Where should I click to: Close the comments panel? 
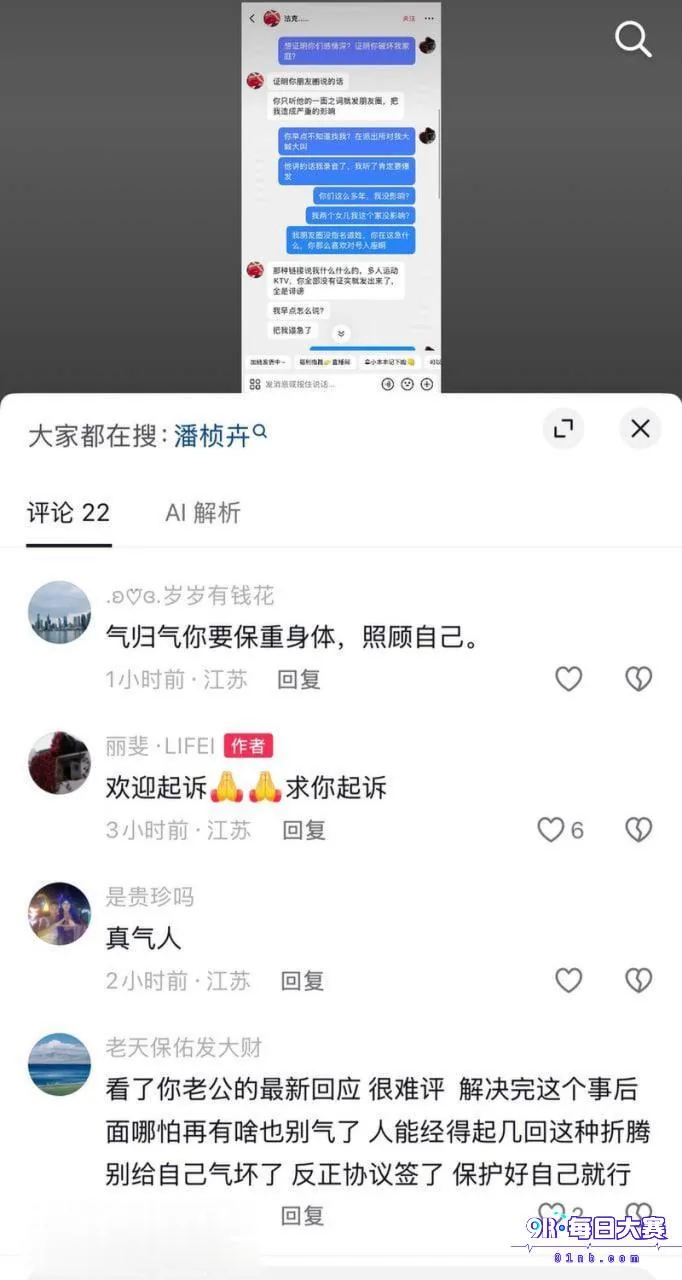640,429
